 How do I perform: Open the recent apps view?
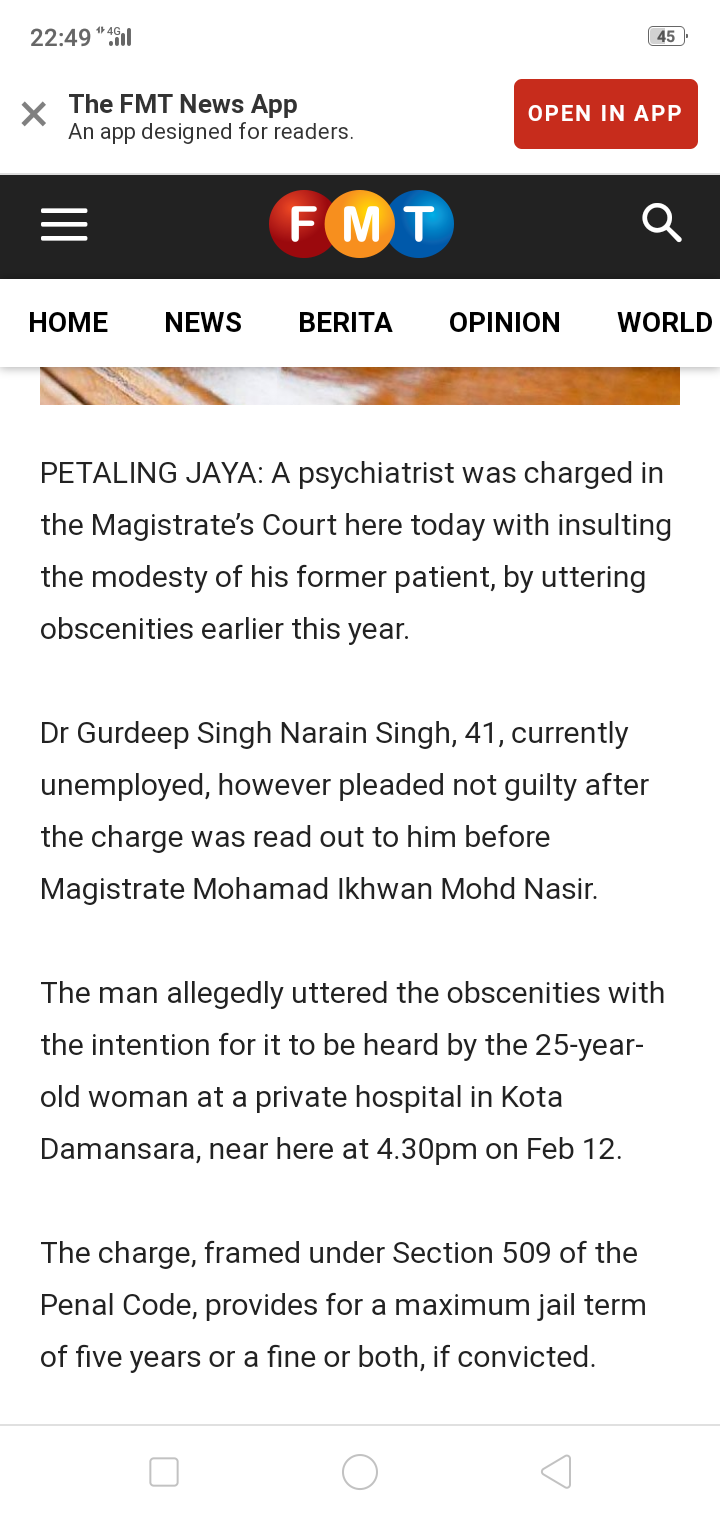164,1471
